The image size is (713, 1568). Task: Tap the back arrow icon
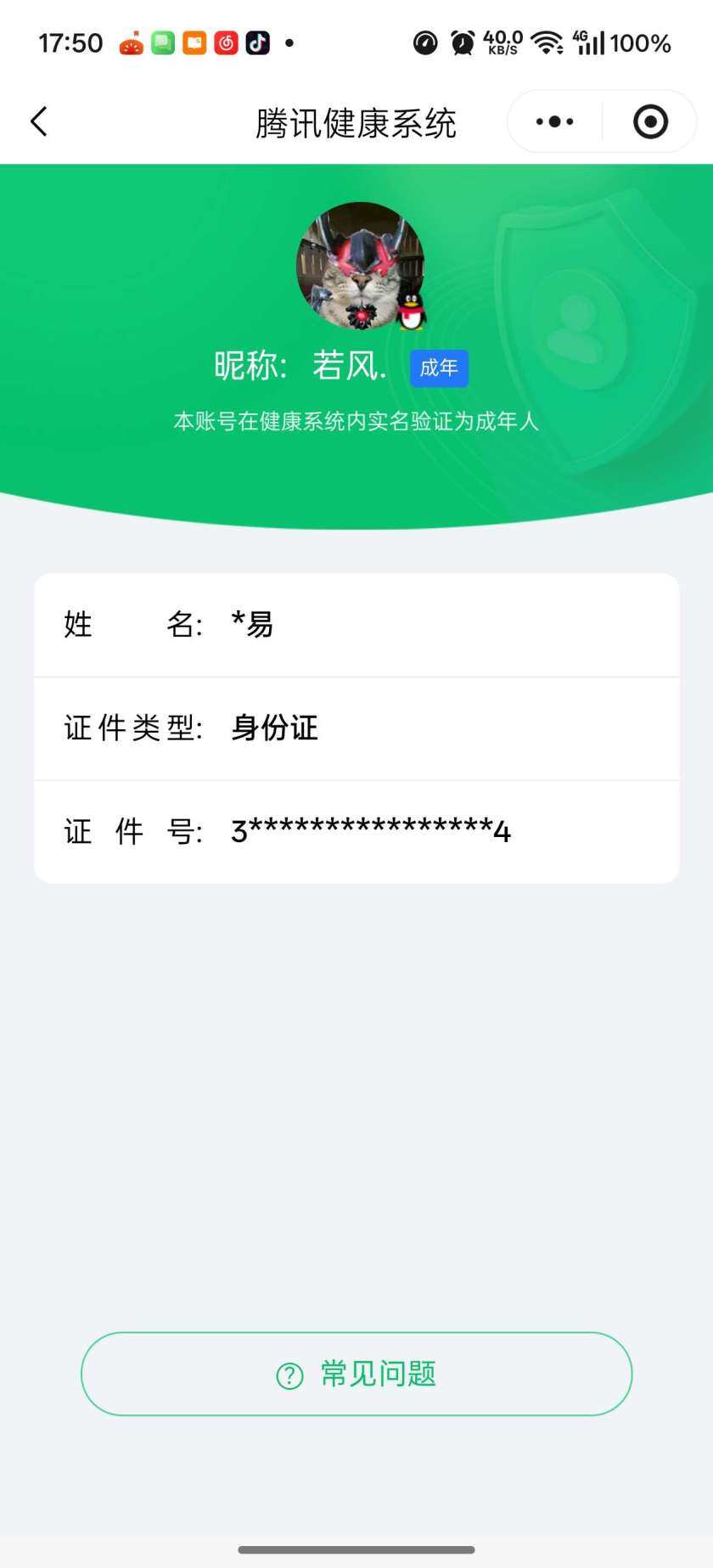coord(38,121)
